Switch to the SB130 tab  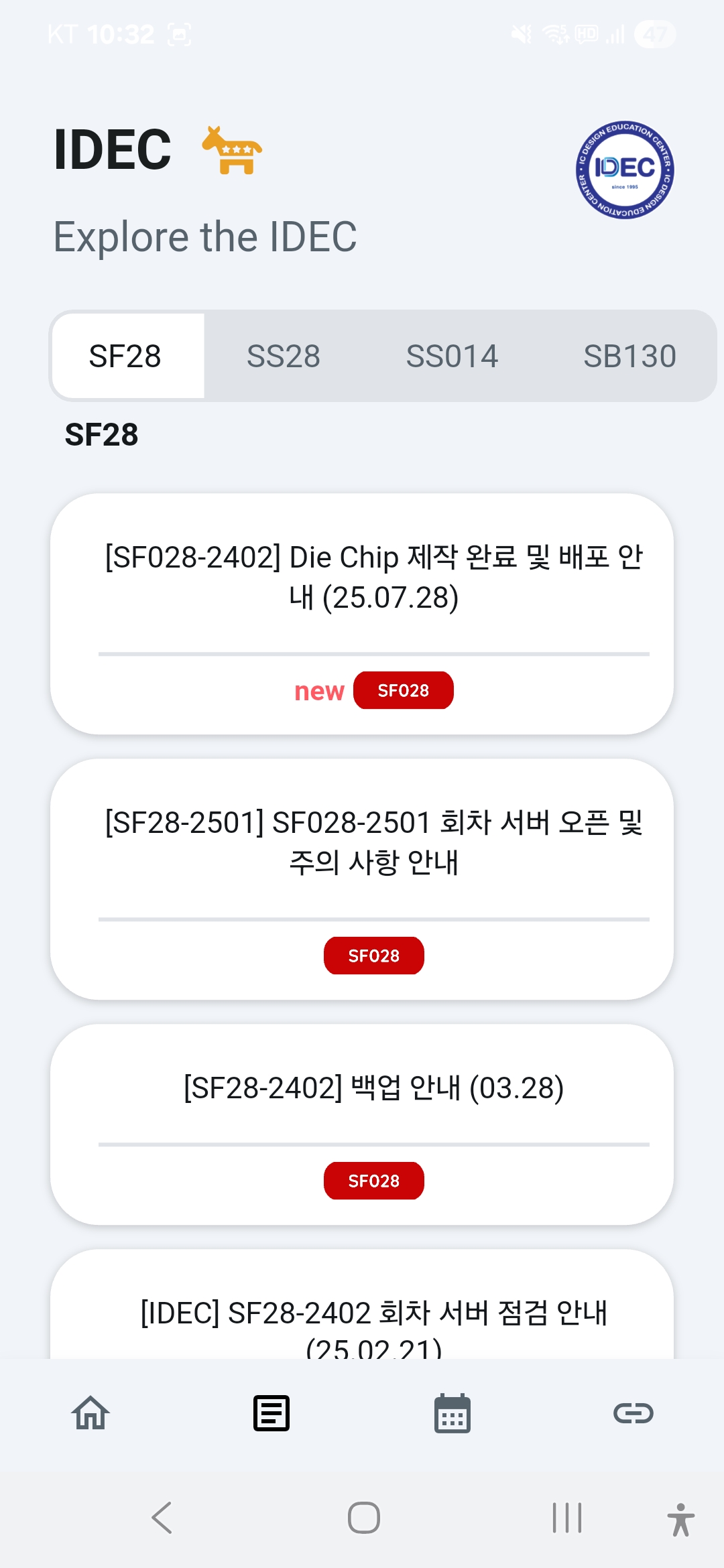point(629,356)
